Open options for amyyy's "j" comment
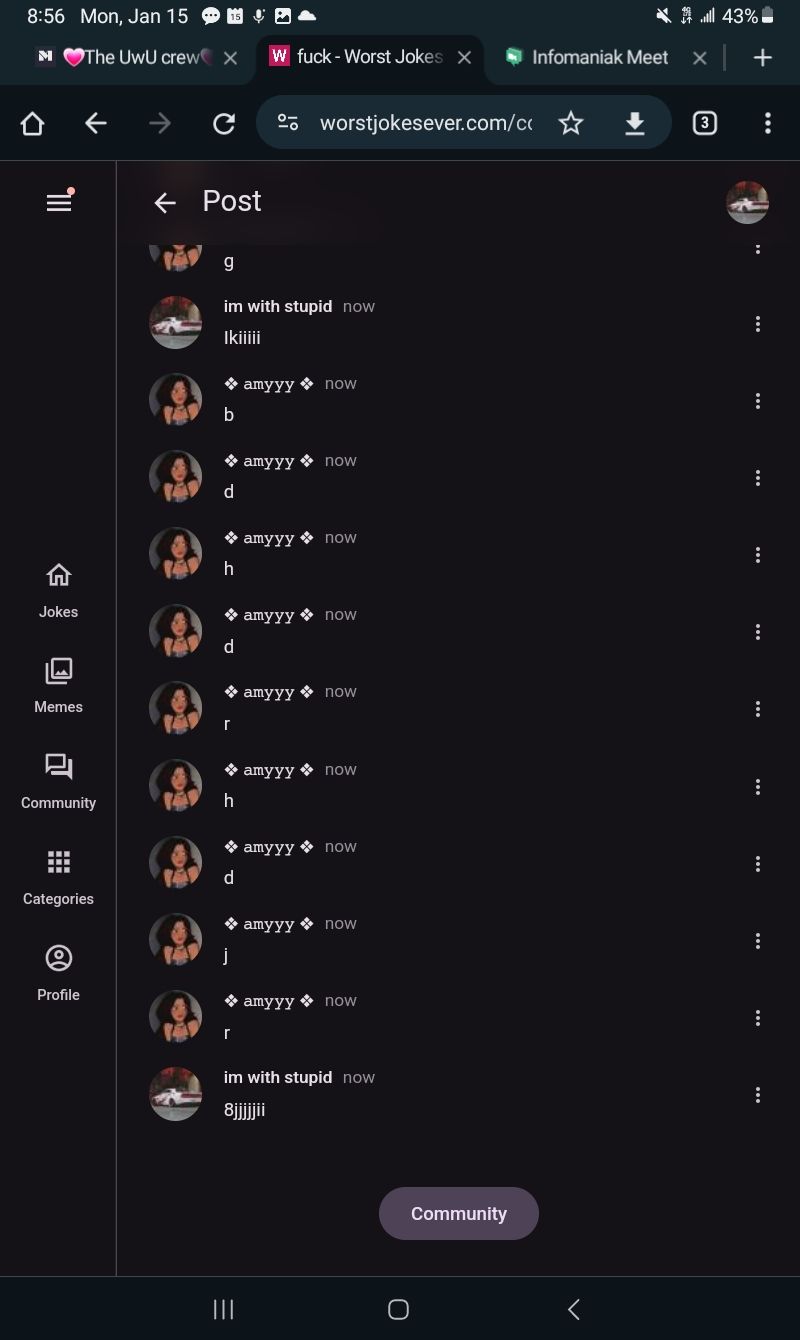This screenshot has height=1340, width=800. pyautogui.click(x=758, y=941)
